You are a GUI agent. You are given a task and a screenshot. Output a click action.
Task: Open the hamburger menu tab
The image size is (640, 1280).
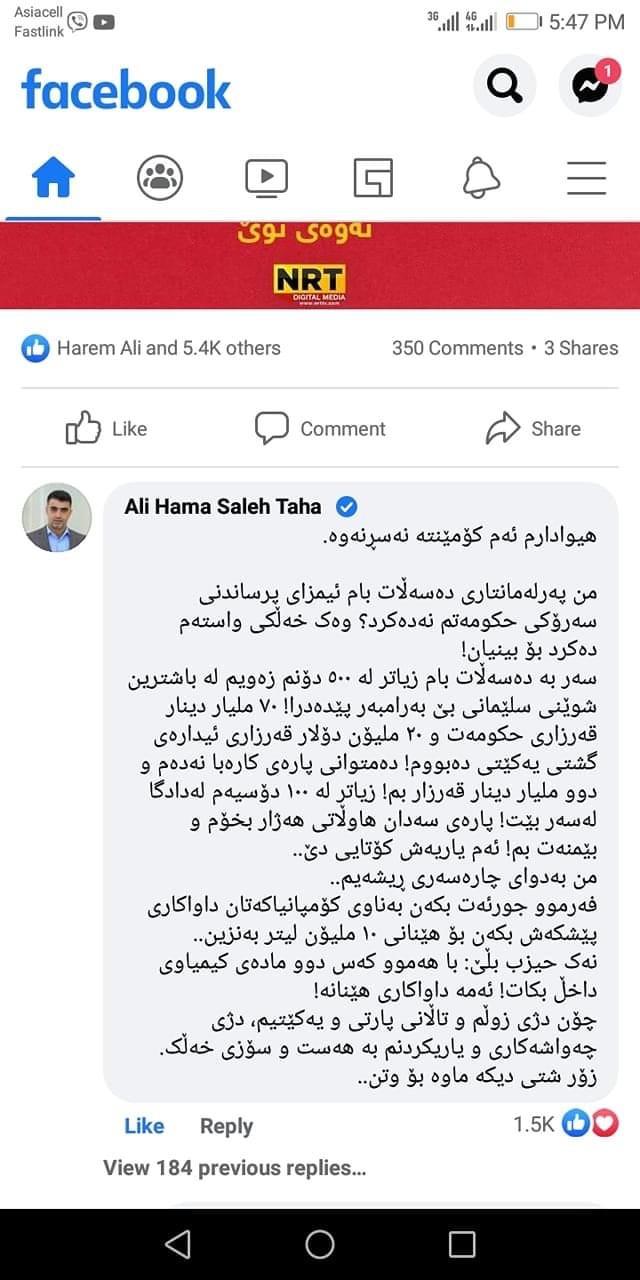(586, 179)
